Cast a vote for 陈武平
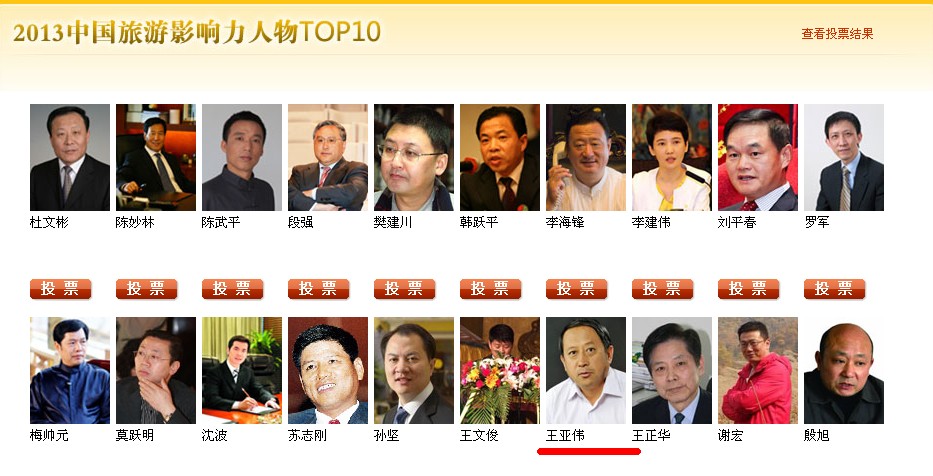 click(x=233, y=289)
